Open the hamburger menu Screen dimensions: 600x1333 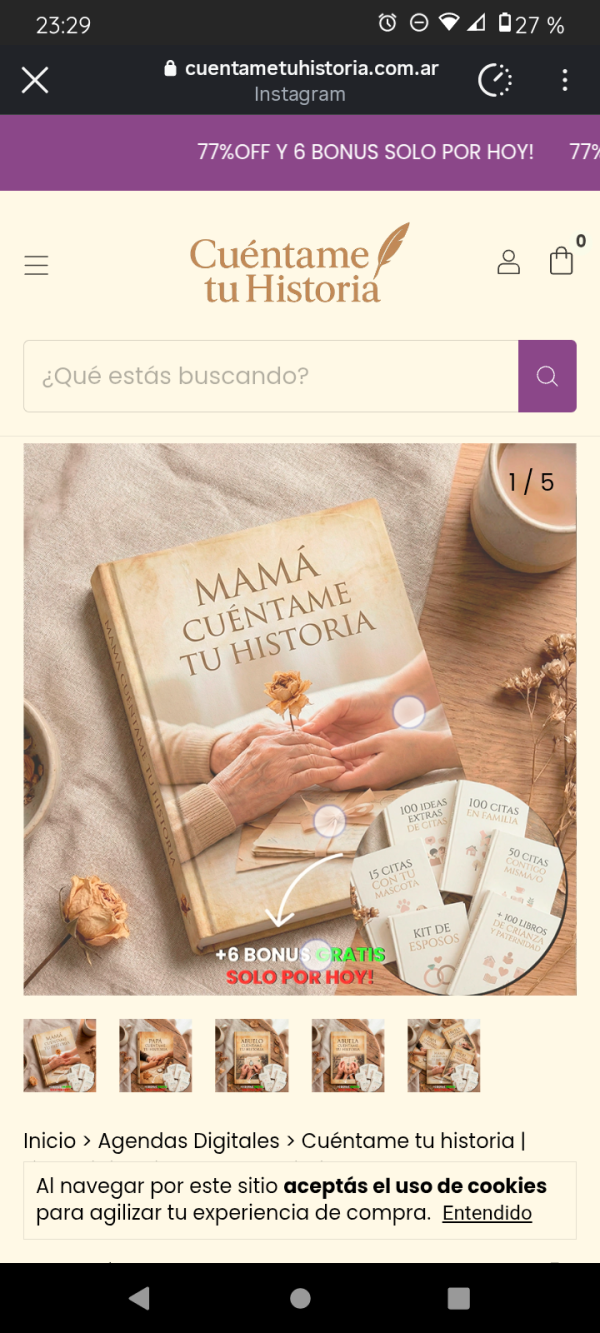coord(37,265)
